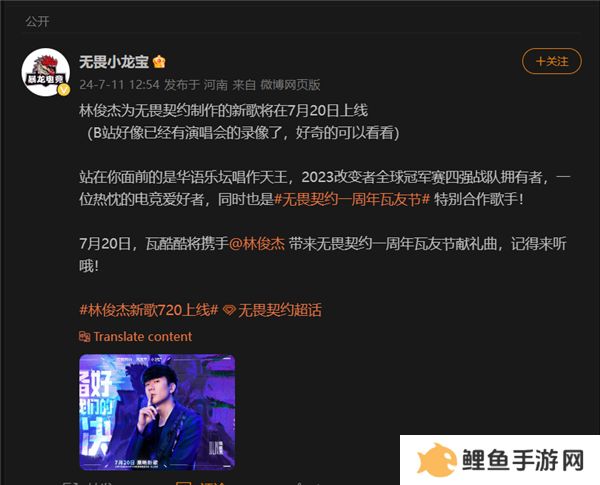
Task: Tap Translate content
Action: tap(136, 337)
